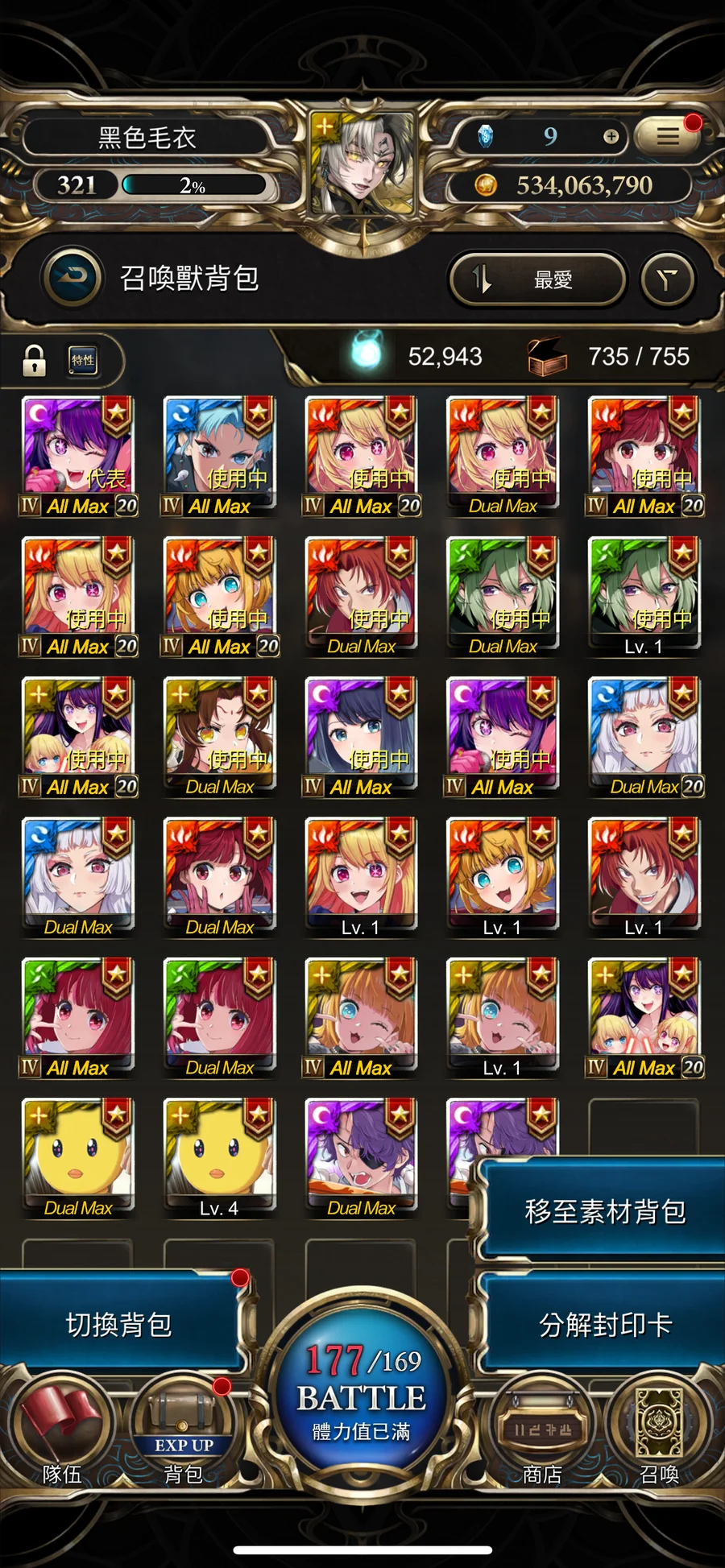The width and height of the screenshot is (725, 1568).
Task: Open the 特性 trait view icon
Action: (x=83, y=361)
